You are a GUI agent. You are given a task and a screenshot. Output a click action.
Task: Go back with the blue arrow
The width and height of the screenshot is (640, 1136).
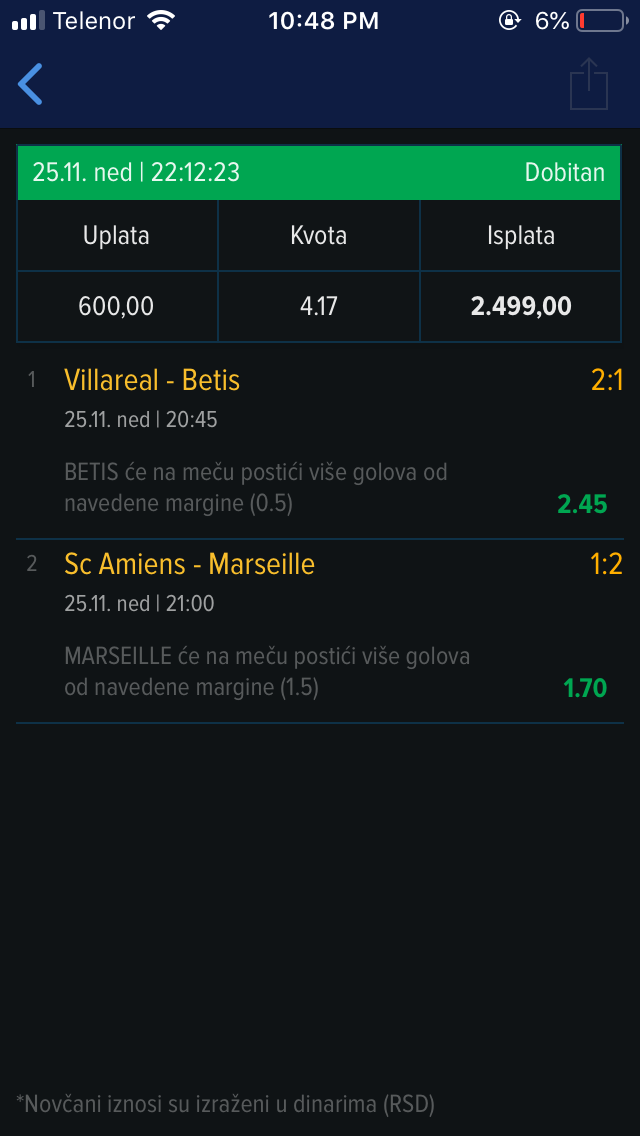30,84
